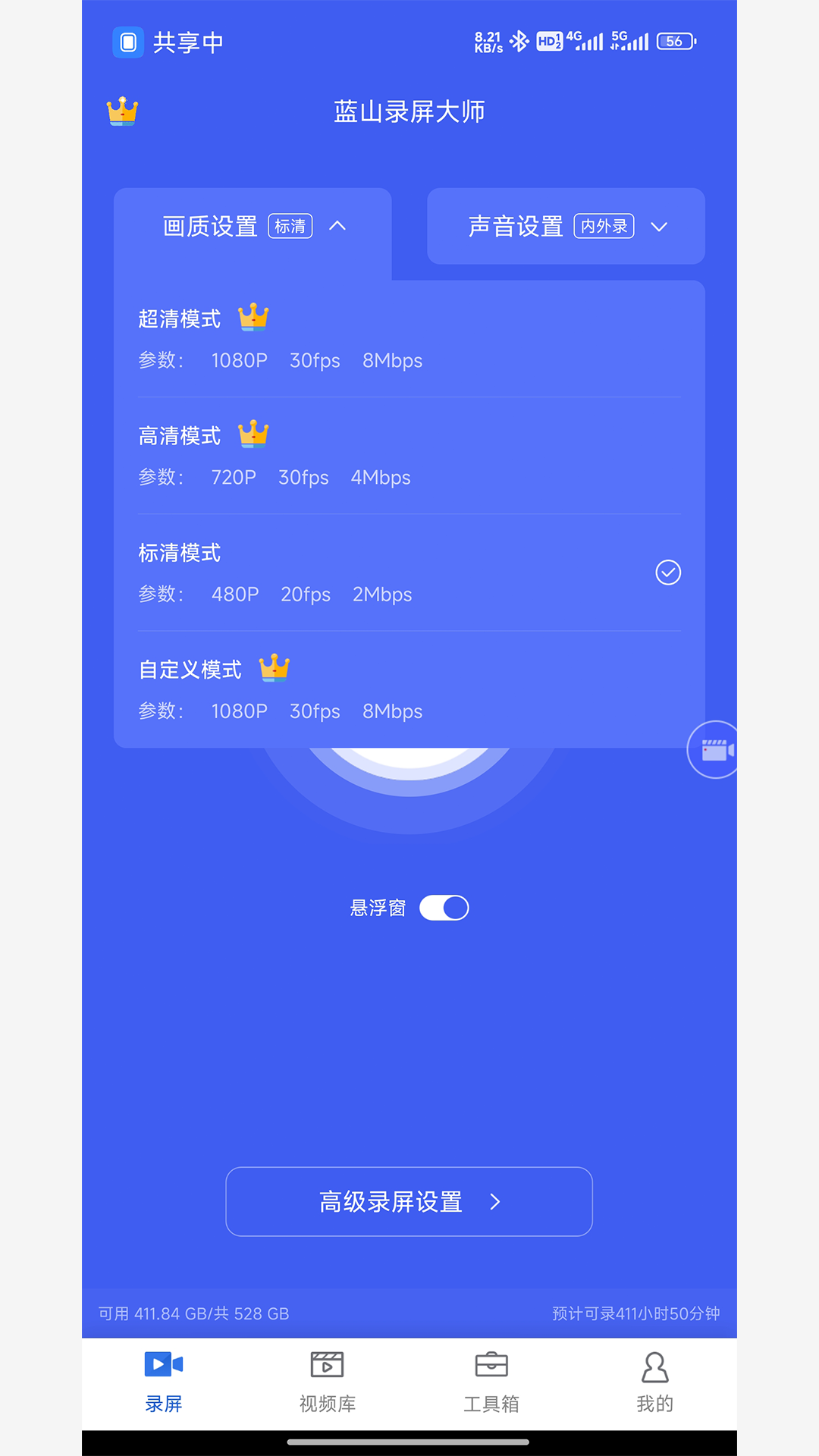Open the VIP crown icon near the app title
Screen dimensions: 819x1456
click(121, 111)
